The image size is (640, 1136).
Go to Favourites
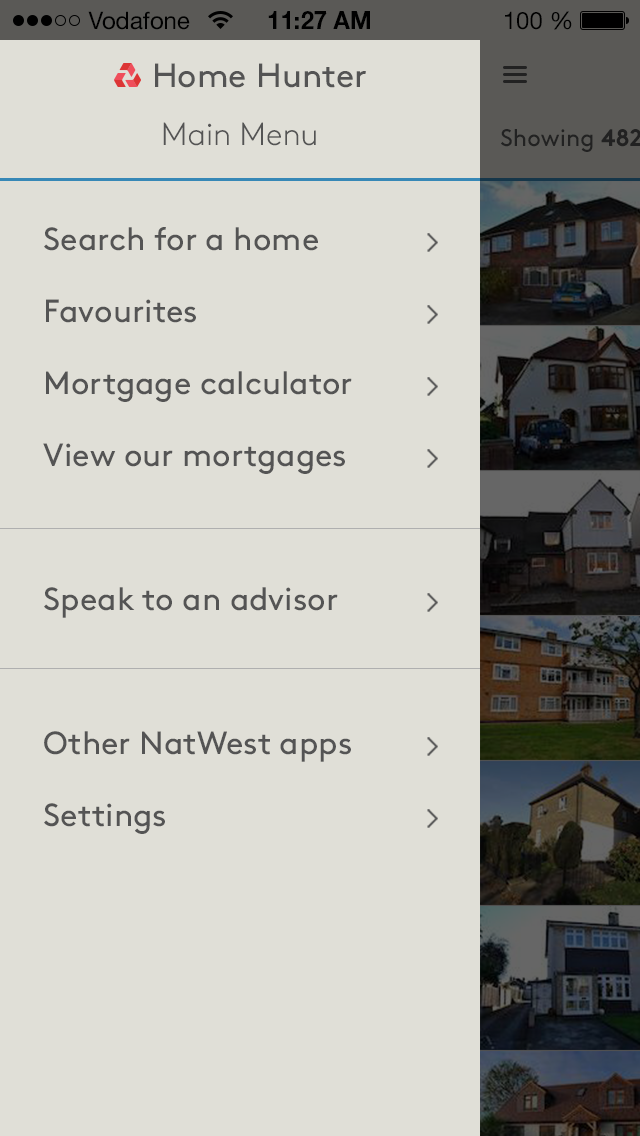click(x=240, y=313)
